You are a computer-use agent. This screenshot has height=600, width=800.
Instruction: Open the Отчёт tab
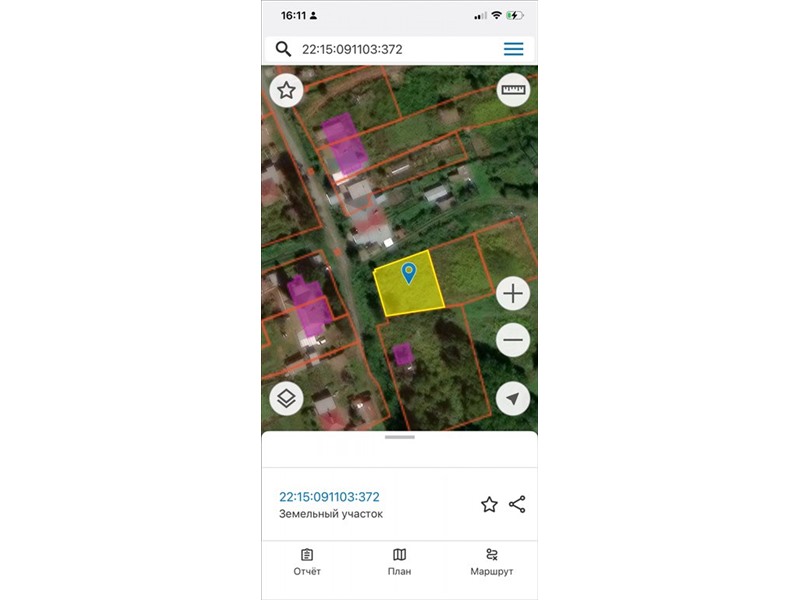coord(307,562)
